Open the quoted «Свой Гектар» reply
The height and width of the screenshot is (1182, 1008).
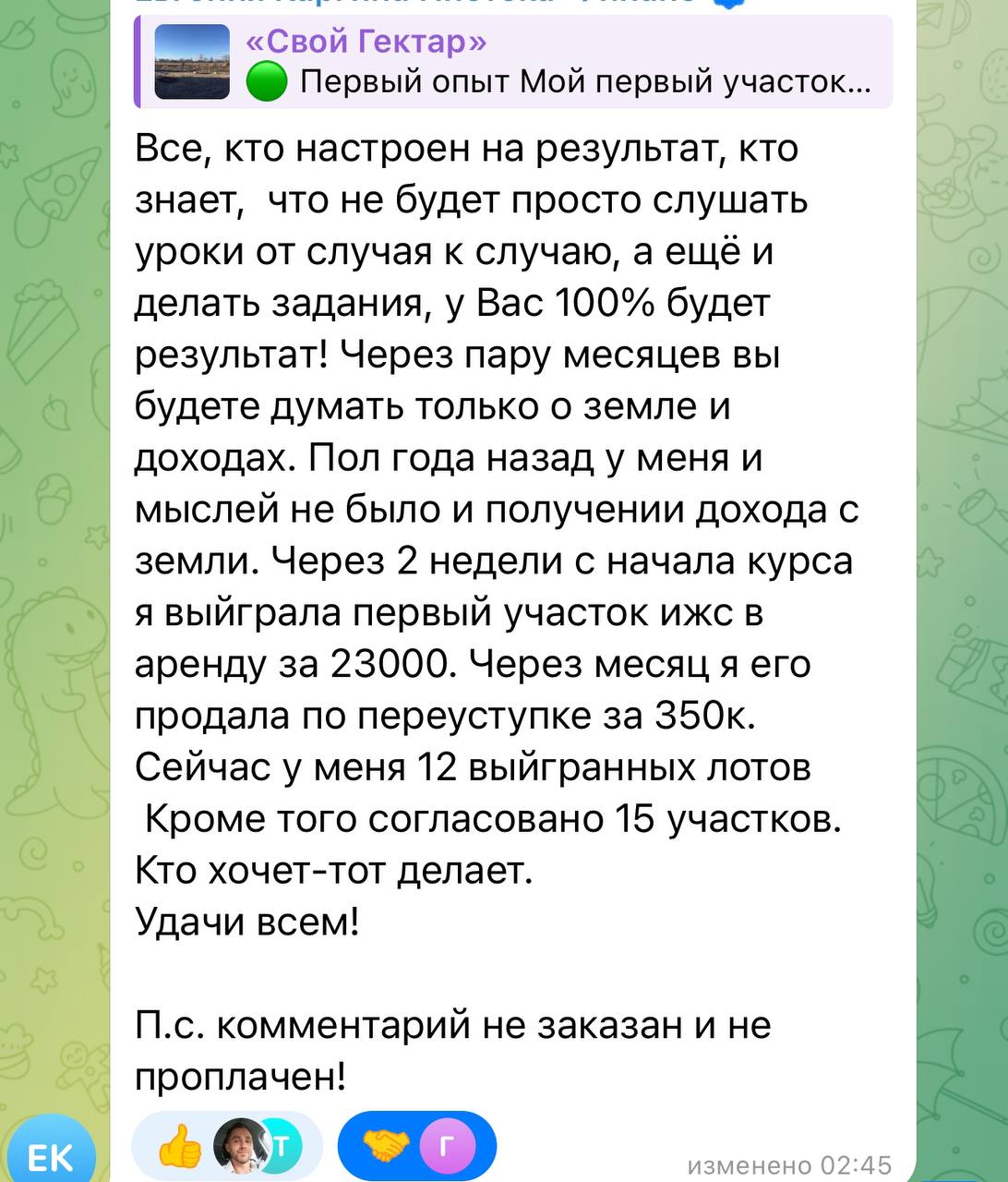(x=512, y=63)
